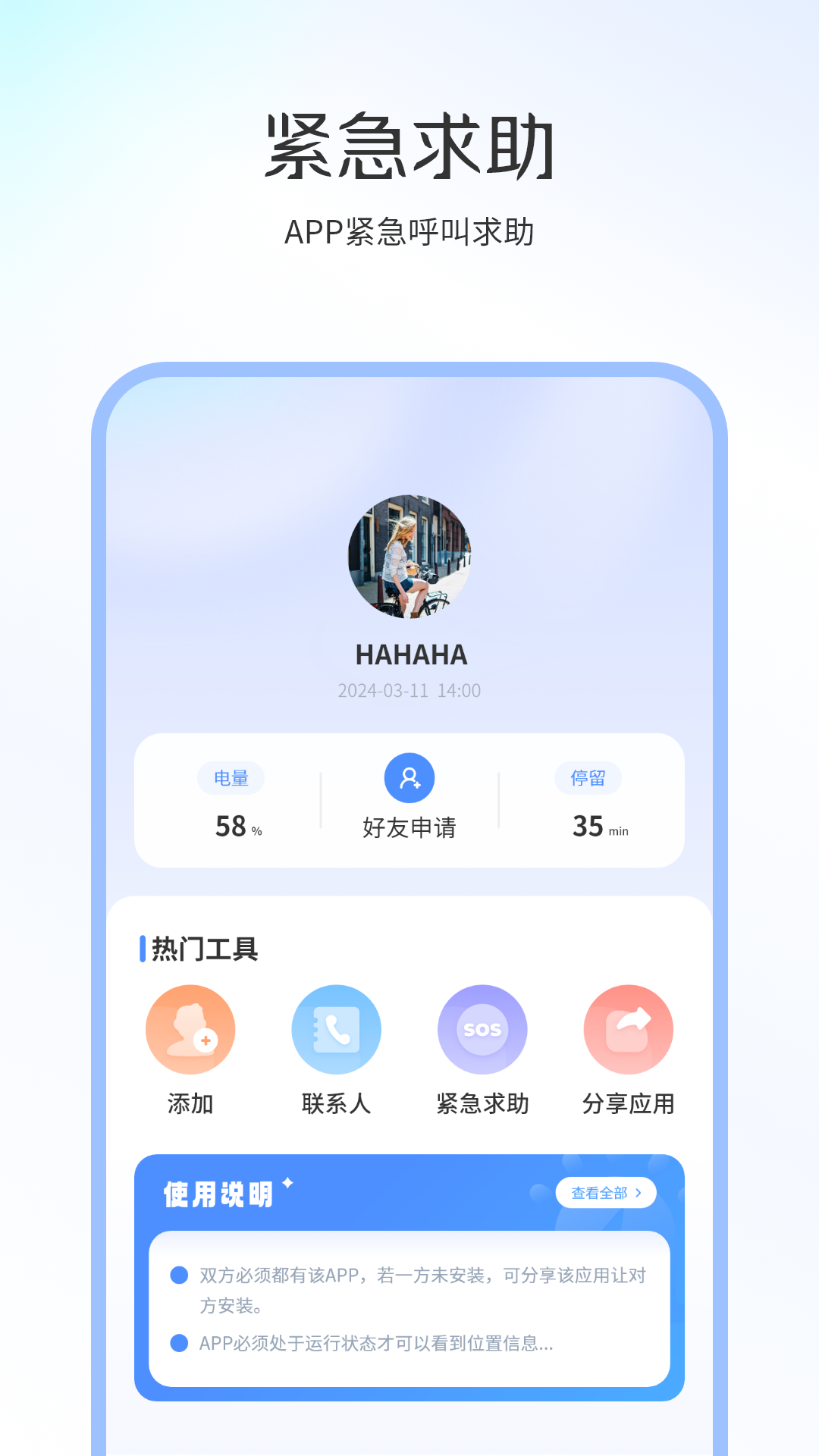
Task: Open the 好友申请 friend request icon
Action: point(409,779)
